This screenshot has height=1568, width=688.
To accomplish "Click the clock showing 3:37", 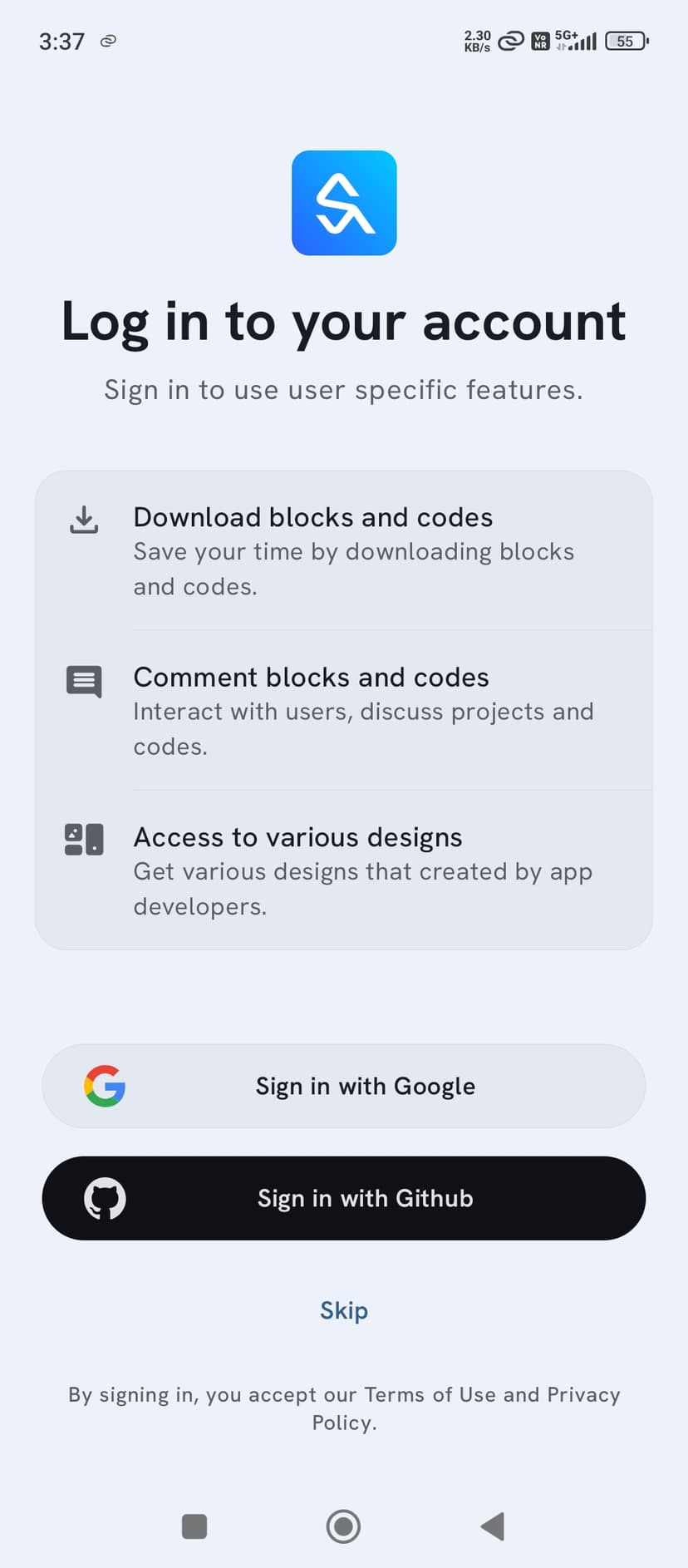I will (61, 41).
